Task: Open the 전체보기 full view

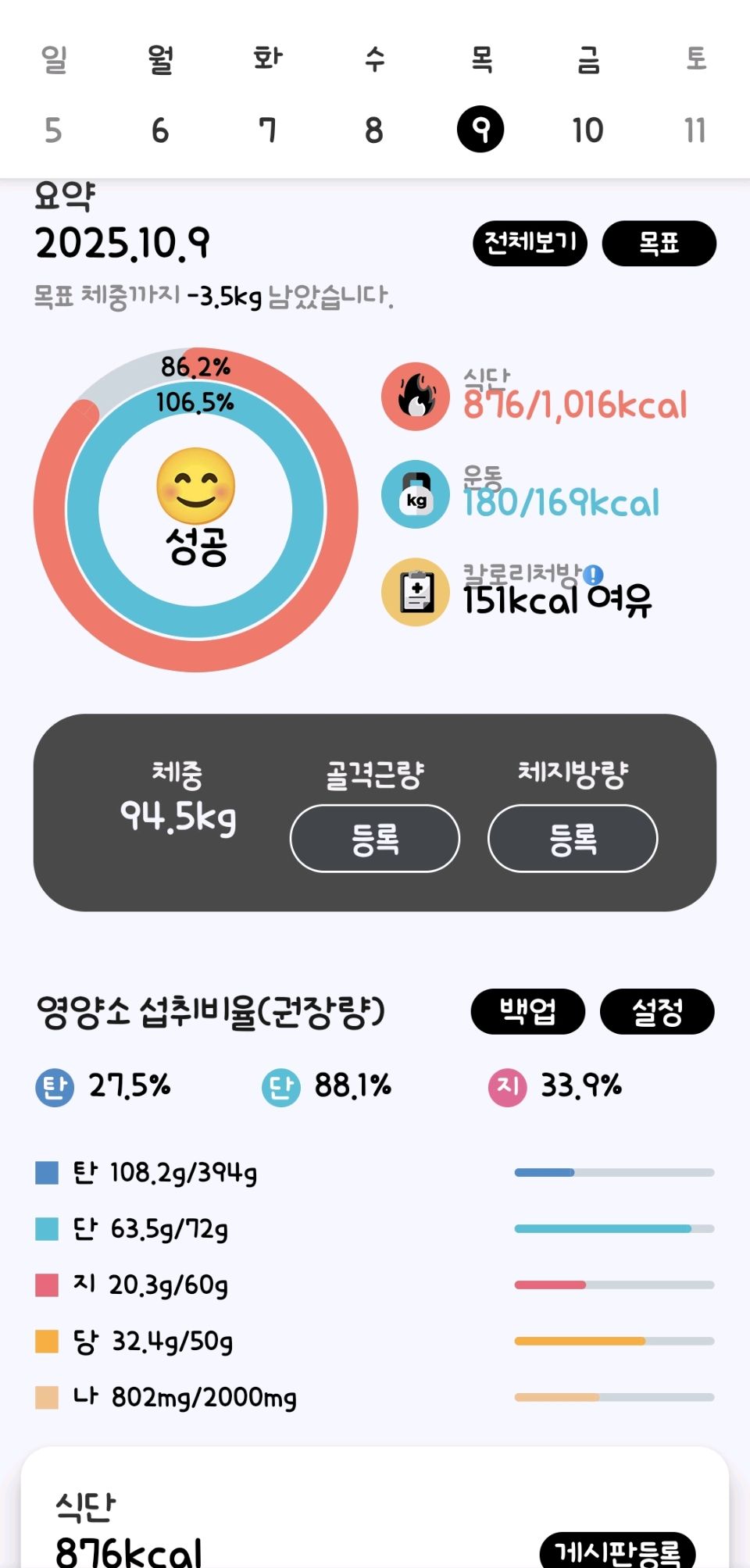Action: coord(530,243)
